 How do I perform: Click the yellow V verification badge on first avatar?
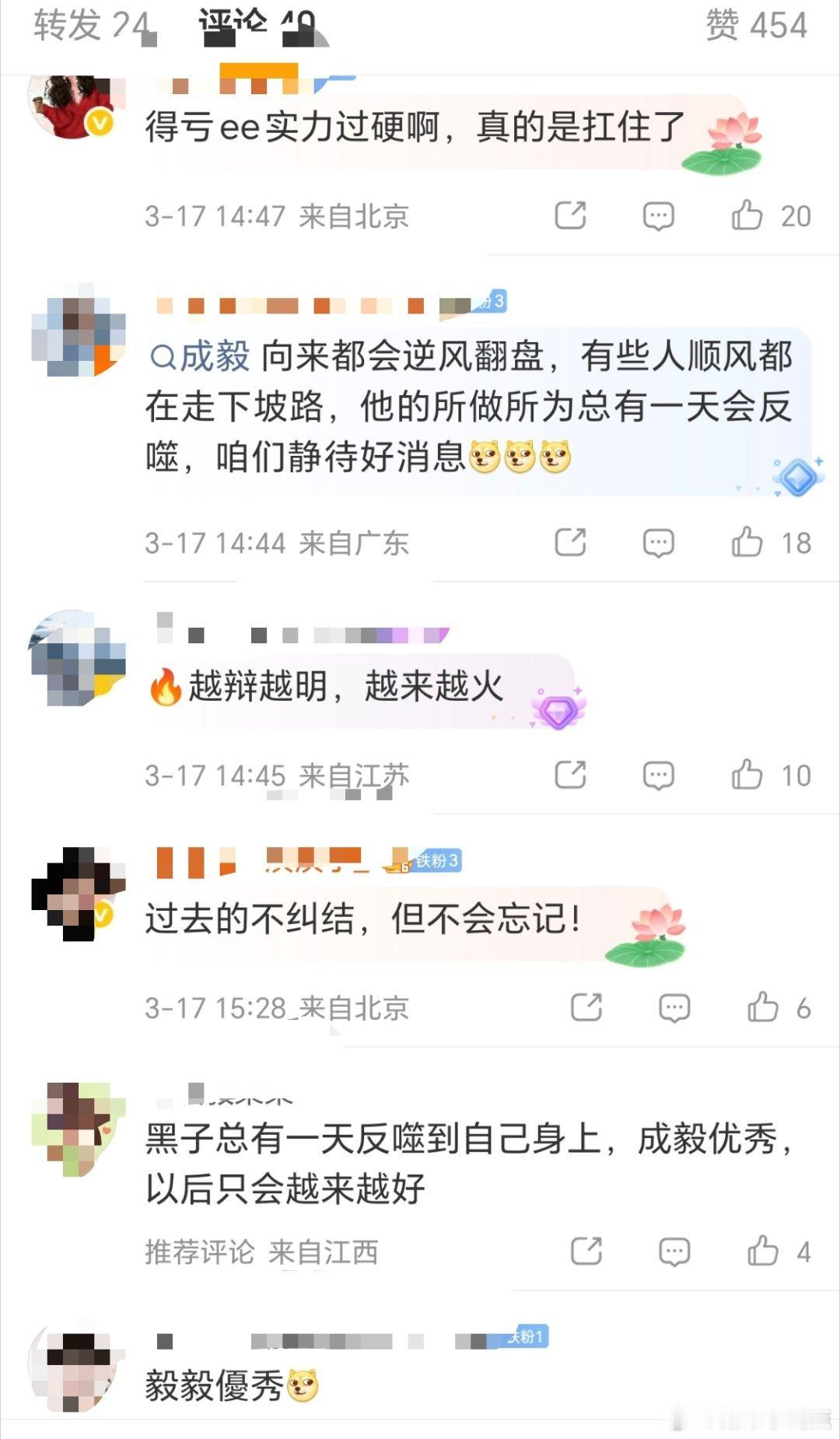pos(100,121)
